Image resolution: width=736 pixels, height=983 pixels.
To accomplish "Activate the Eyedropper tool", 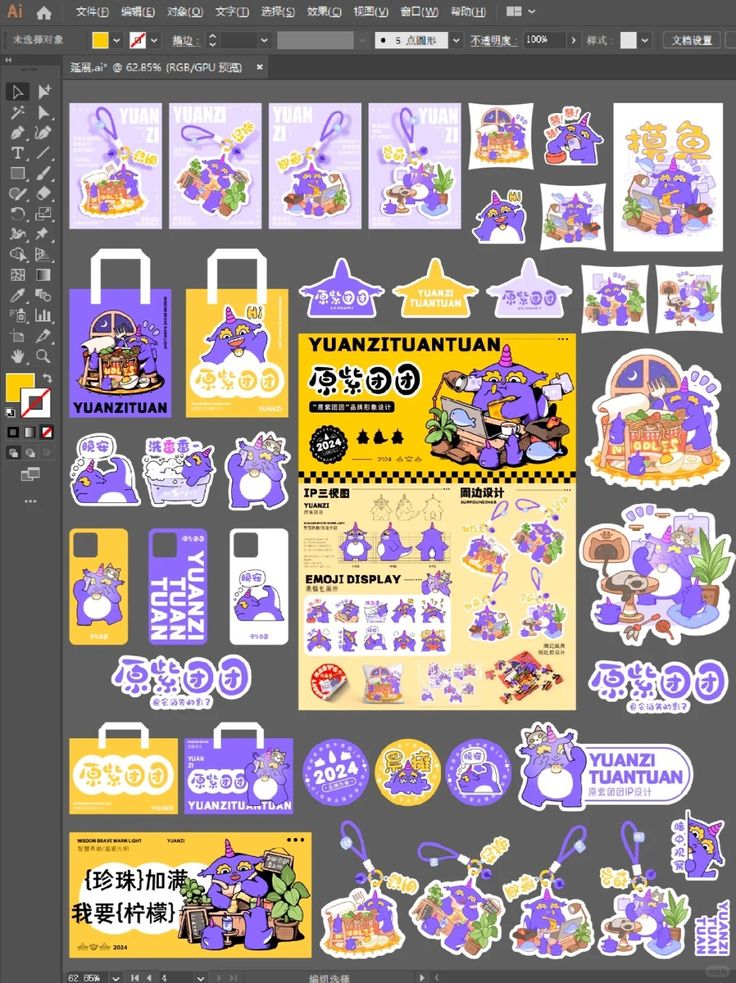I will point(18,295).
